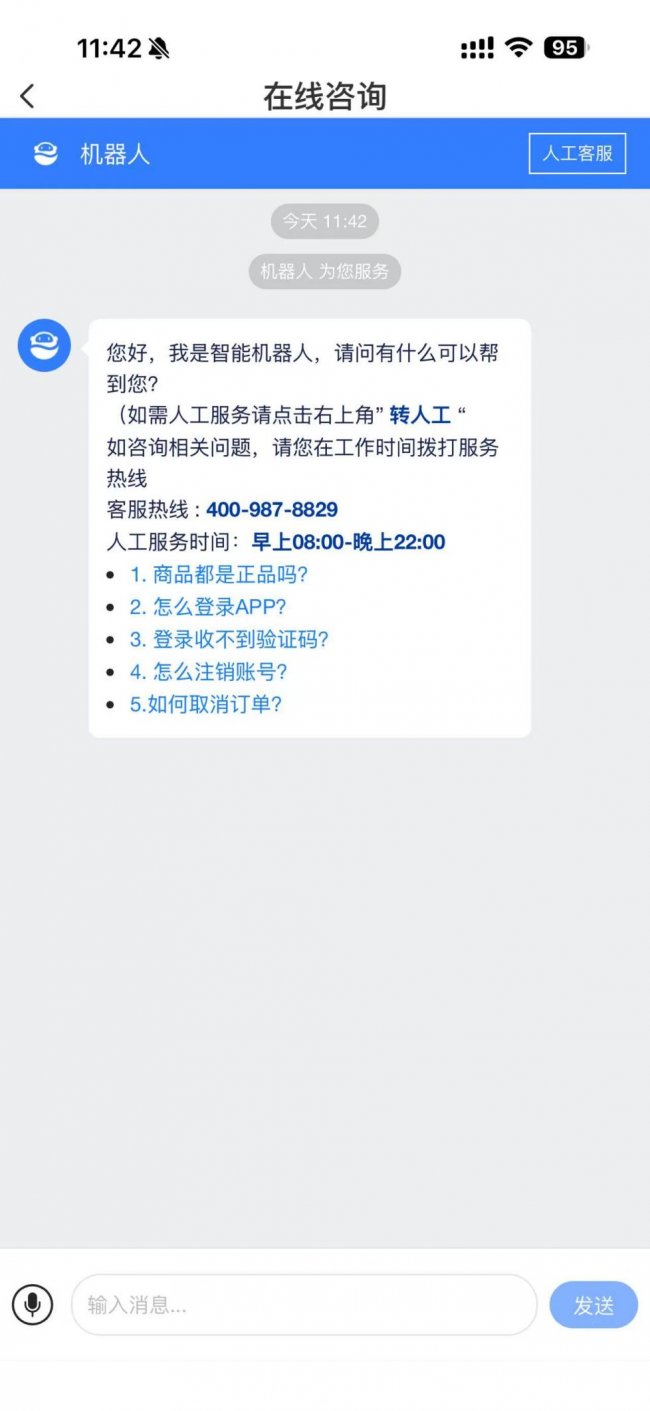Tap the 发送 send button
Viewport: 650px width, 1411px height.
[x=593, y=1304]
